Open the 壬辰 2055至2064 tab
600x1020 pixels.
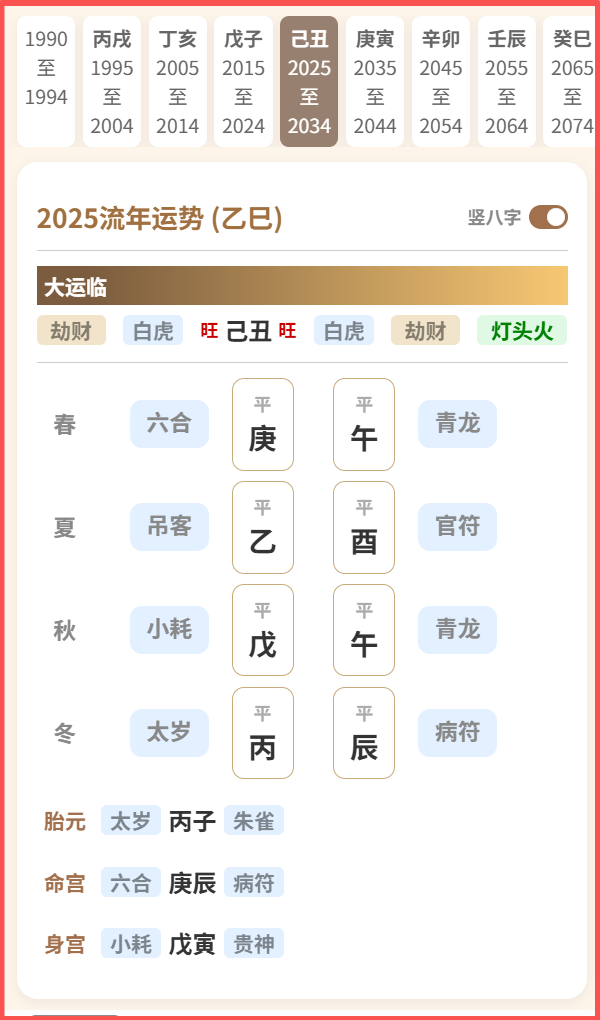pos(507,82)
